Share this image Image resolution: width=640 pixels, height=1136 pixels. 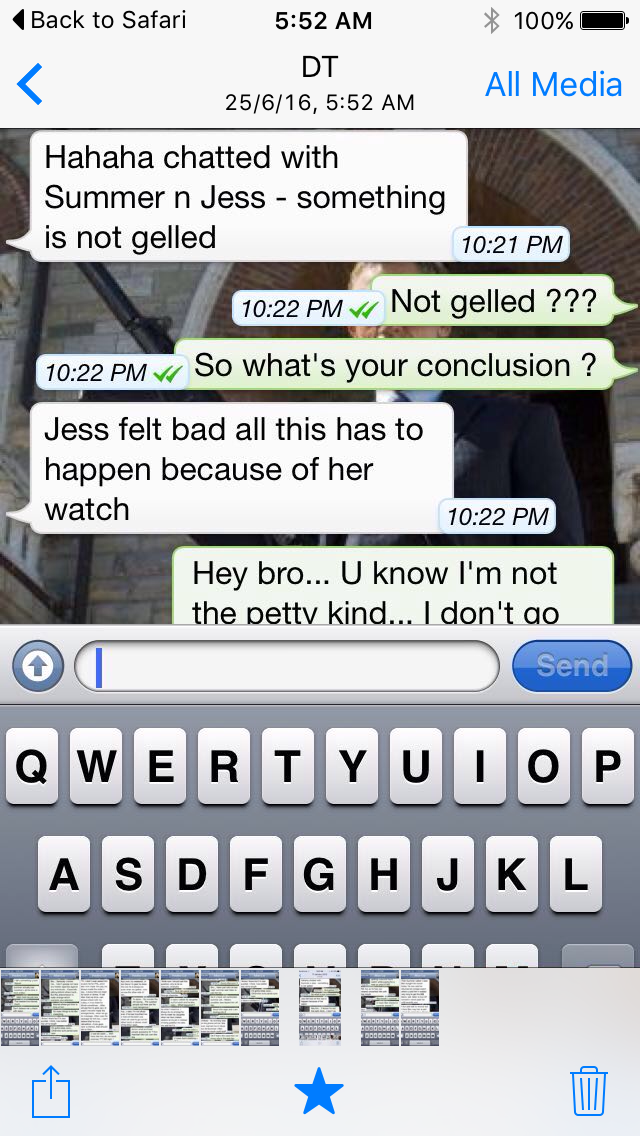pos(51,1090)
